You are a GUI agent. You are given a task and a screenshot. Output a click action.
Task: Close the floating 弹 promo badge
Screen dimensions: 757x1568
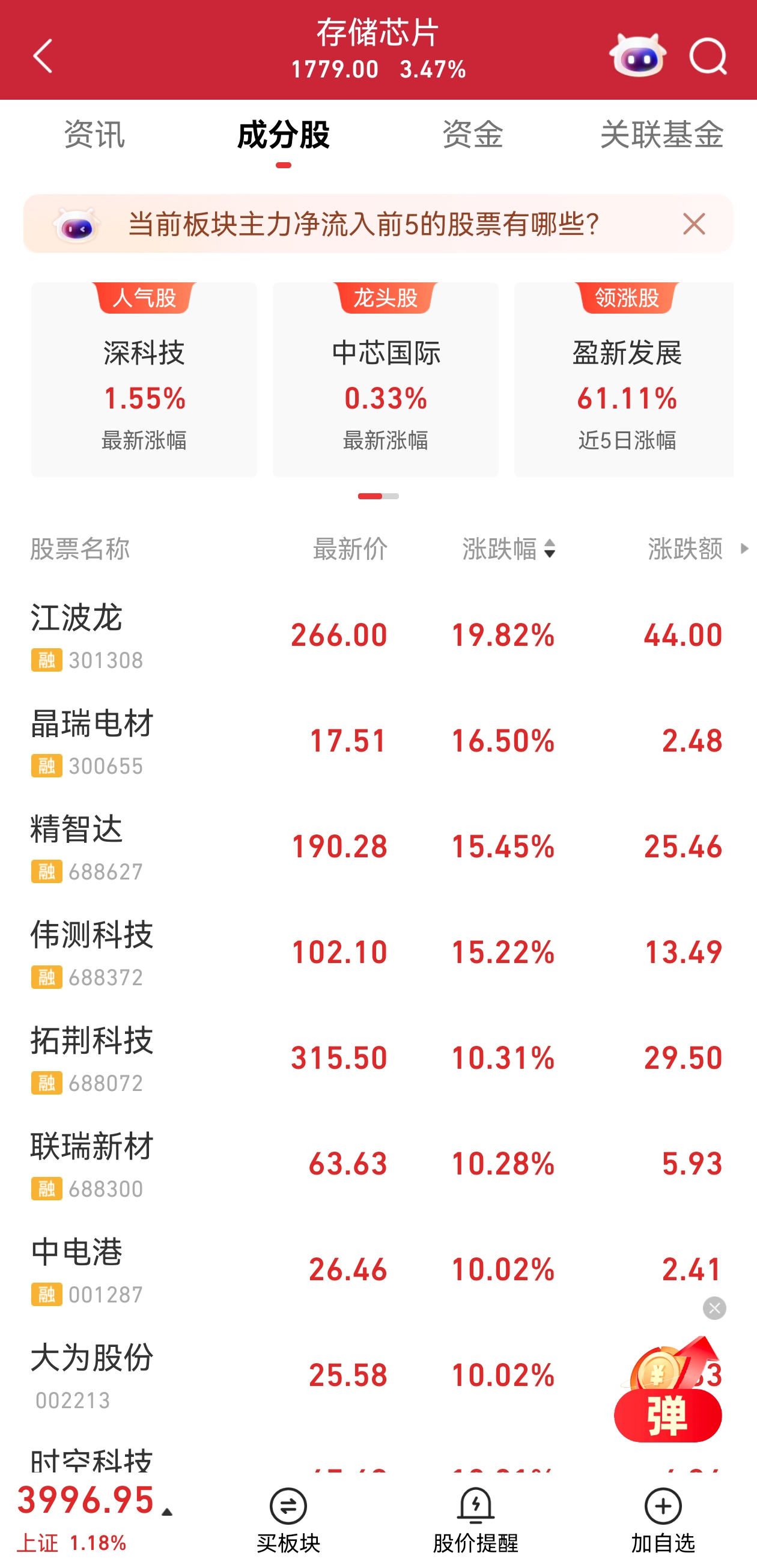pos(714,1308)
